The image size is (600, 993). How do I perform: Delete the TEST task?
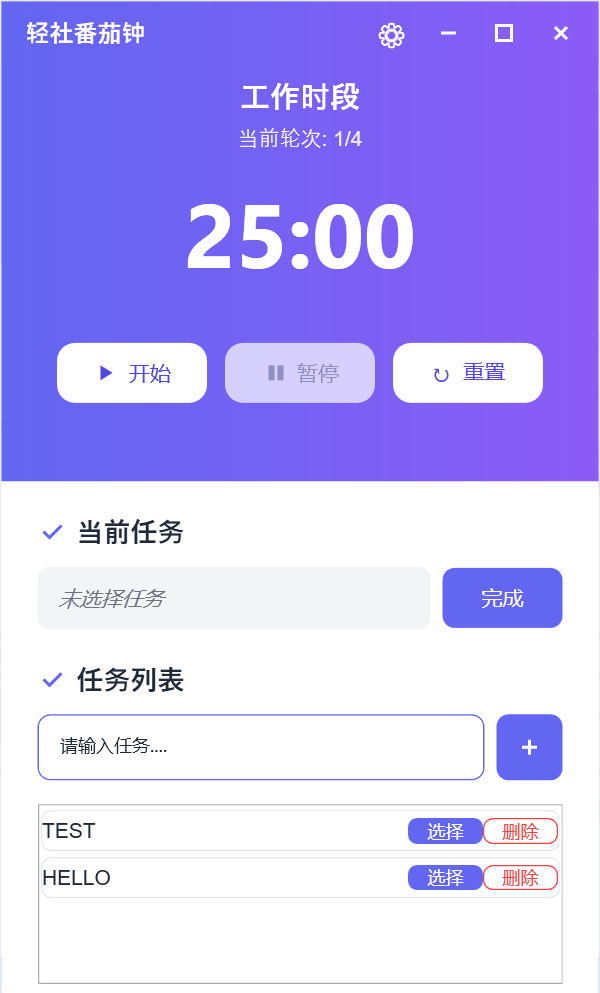coord(520,831)
